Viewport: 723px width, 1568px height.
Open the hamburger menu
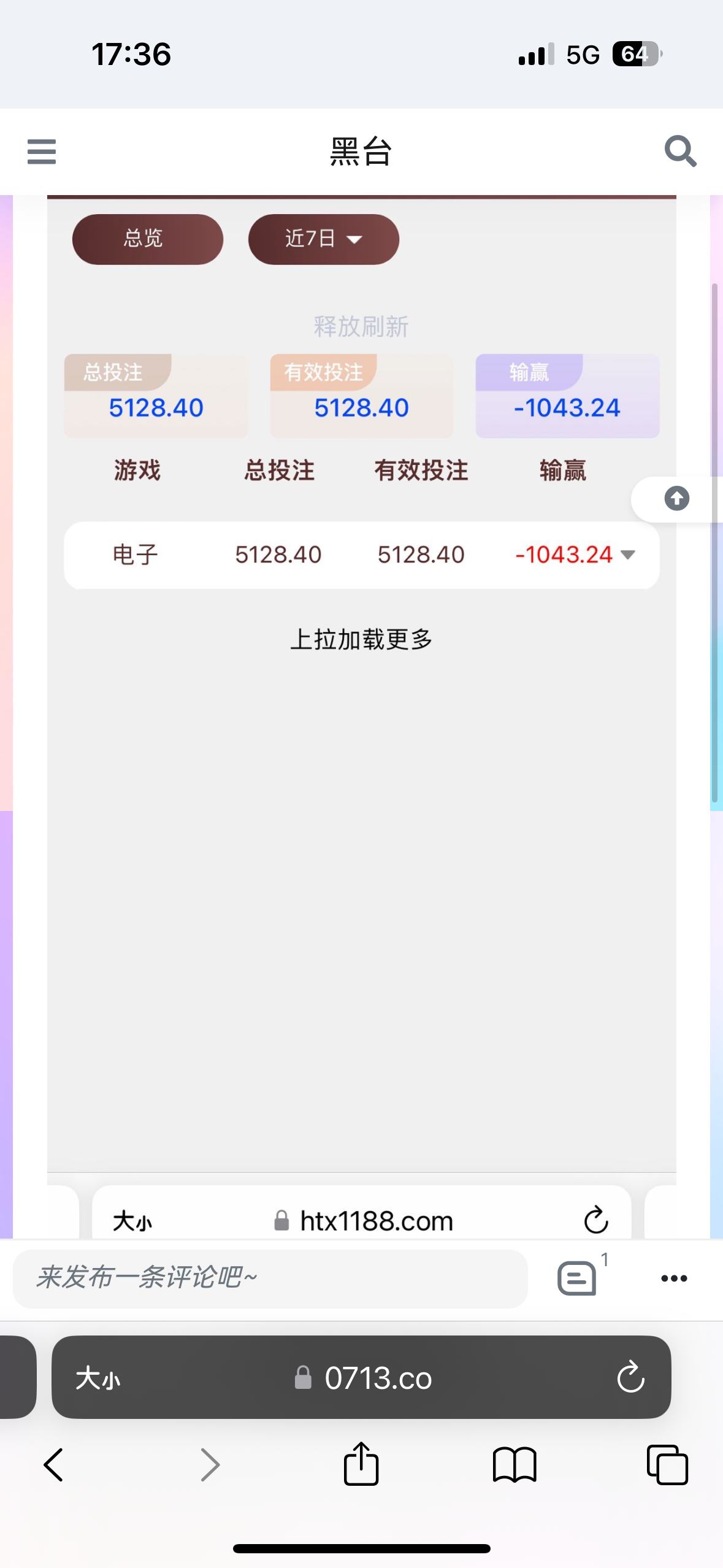pos(42,152)
